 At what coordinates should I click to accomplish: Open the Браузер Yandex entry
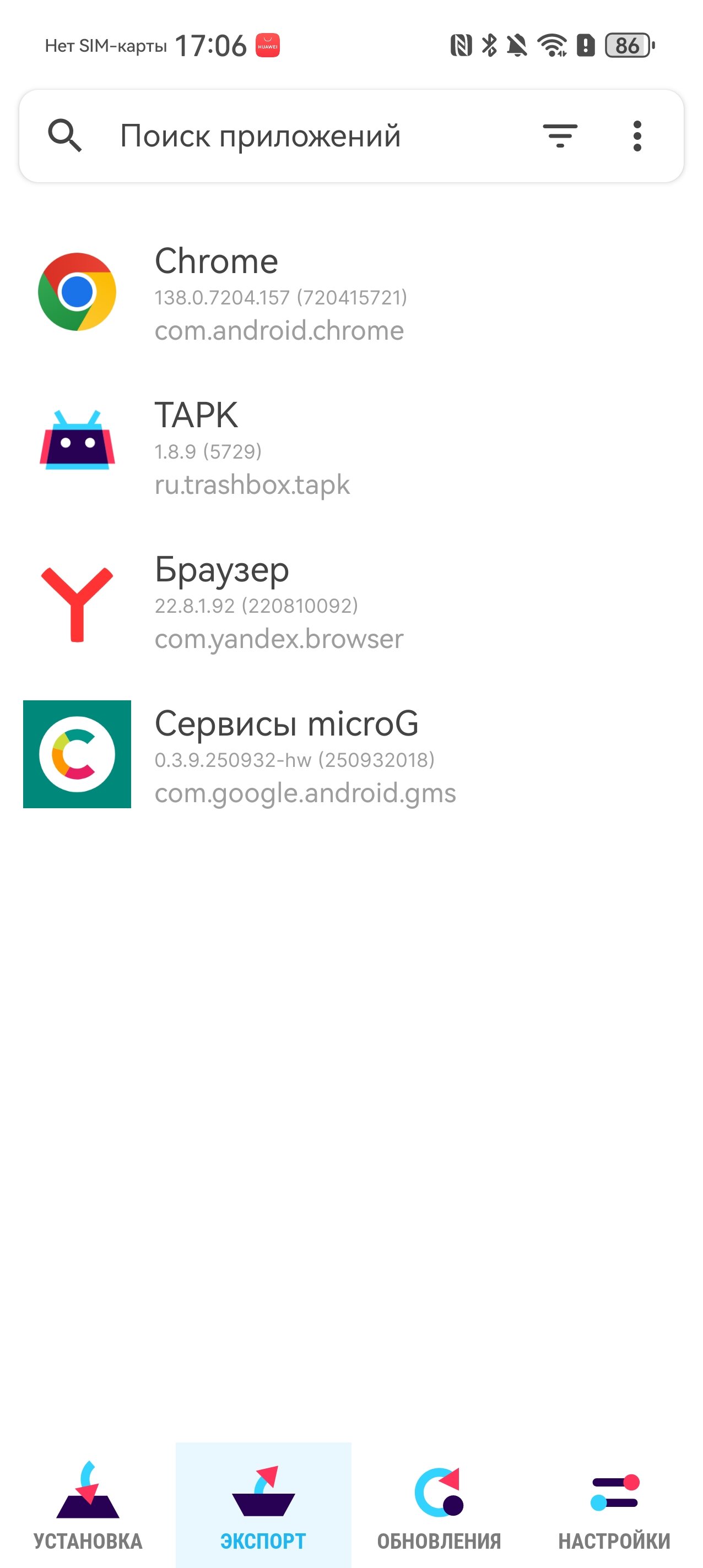coord(351,601)
